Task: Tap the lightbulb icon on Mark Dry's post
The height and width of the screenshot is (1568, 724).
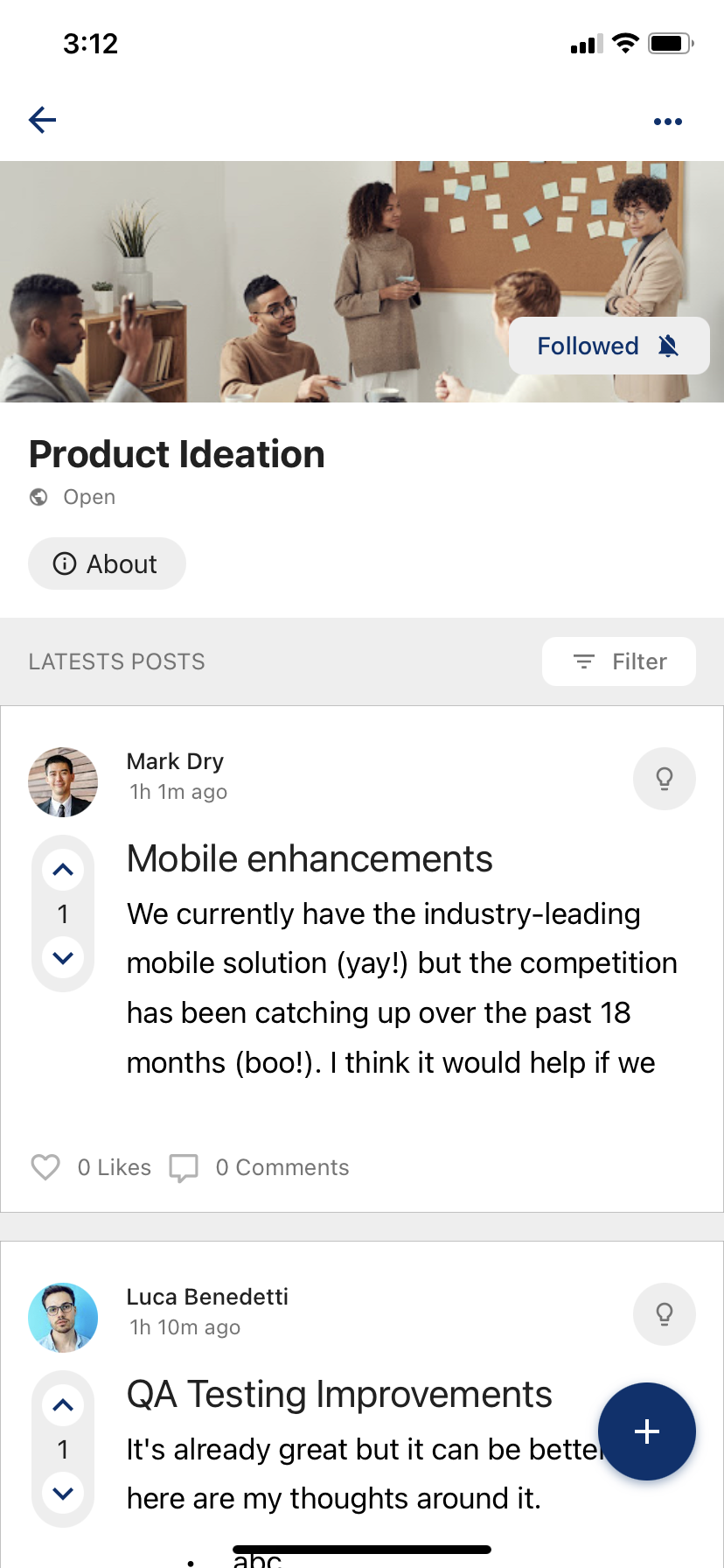Action: coord(664,779)
